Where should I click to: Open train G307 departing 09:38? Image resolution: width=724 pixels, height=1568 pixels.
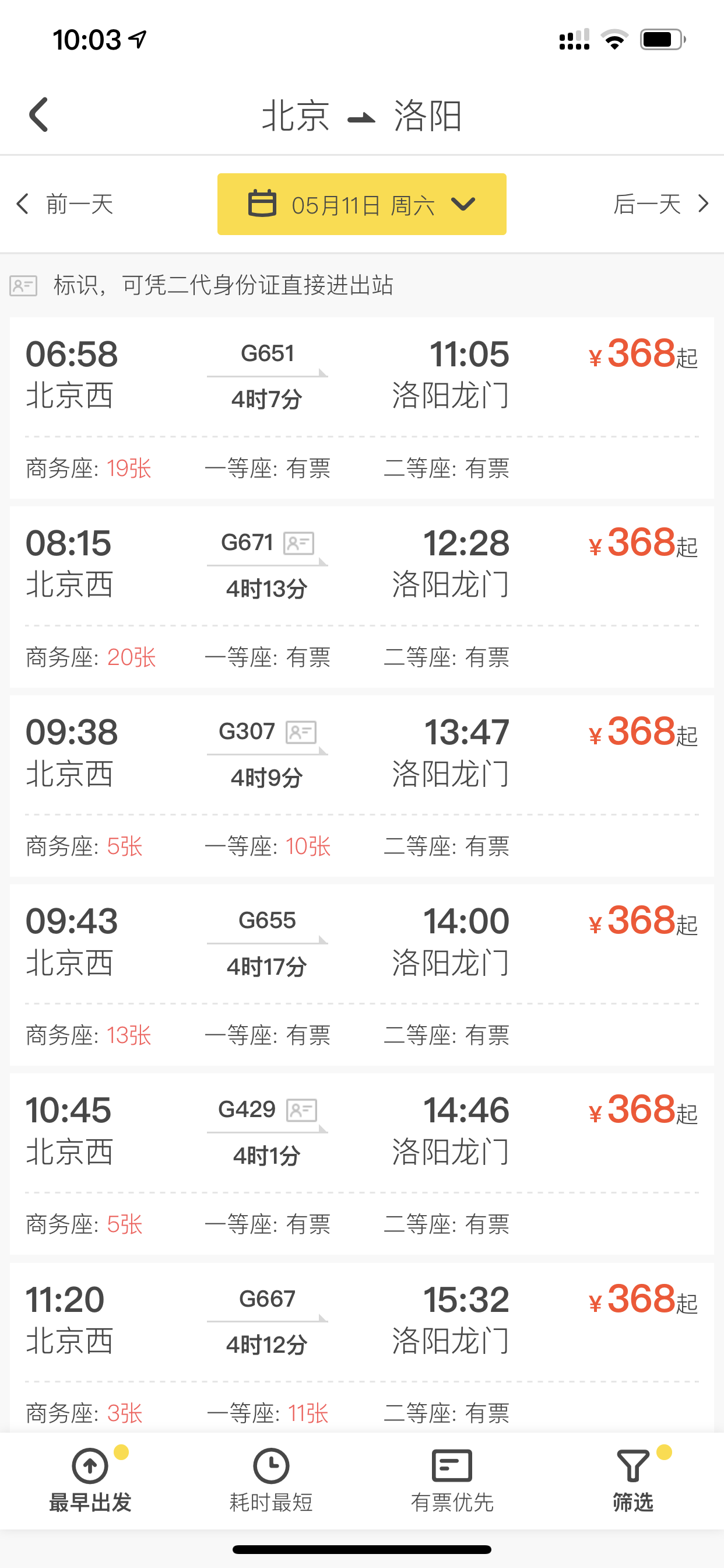362,786
